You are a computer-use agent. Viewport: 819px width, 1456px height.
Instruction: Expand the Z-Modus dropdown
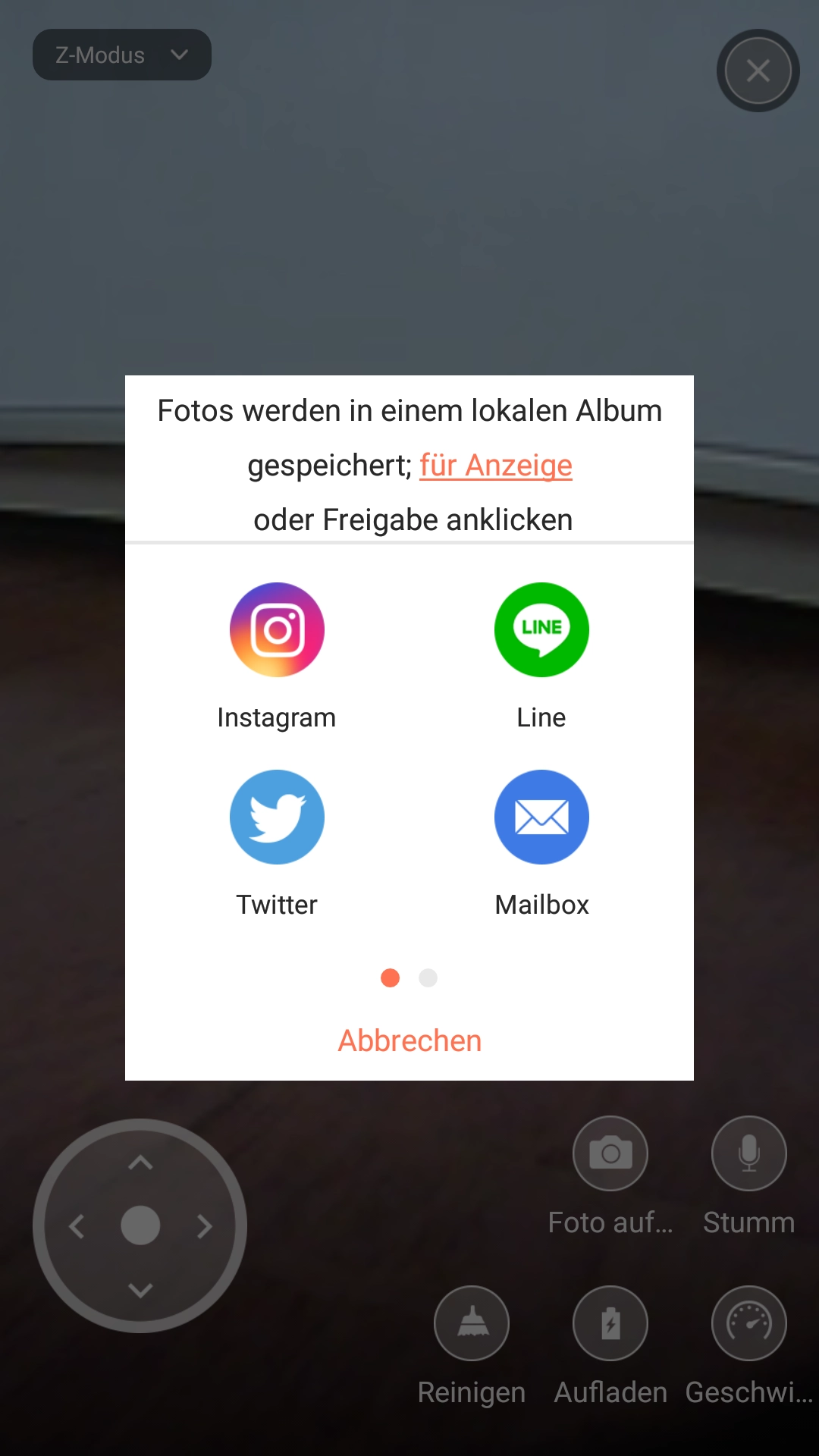click(x=122, y=55)
